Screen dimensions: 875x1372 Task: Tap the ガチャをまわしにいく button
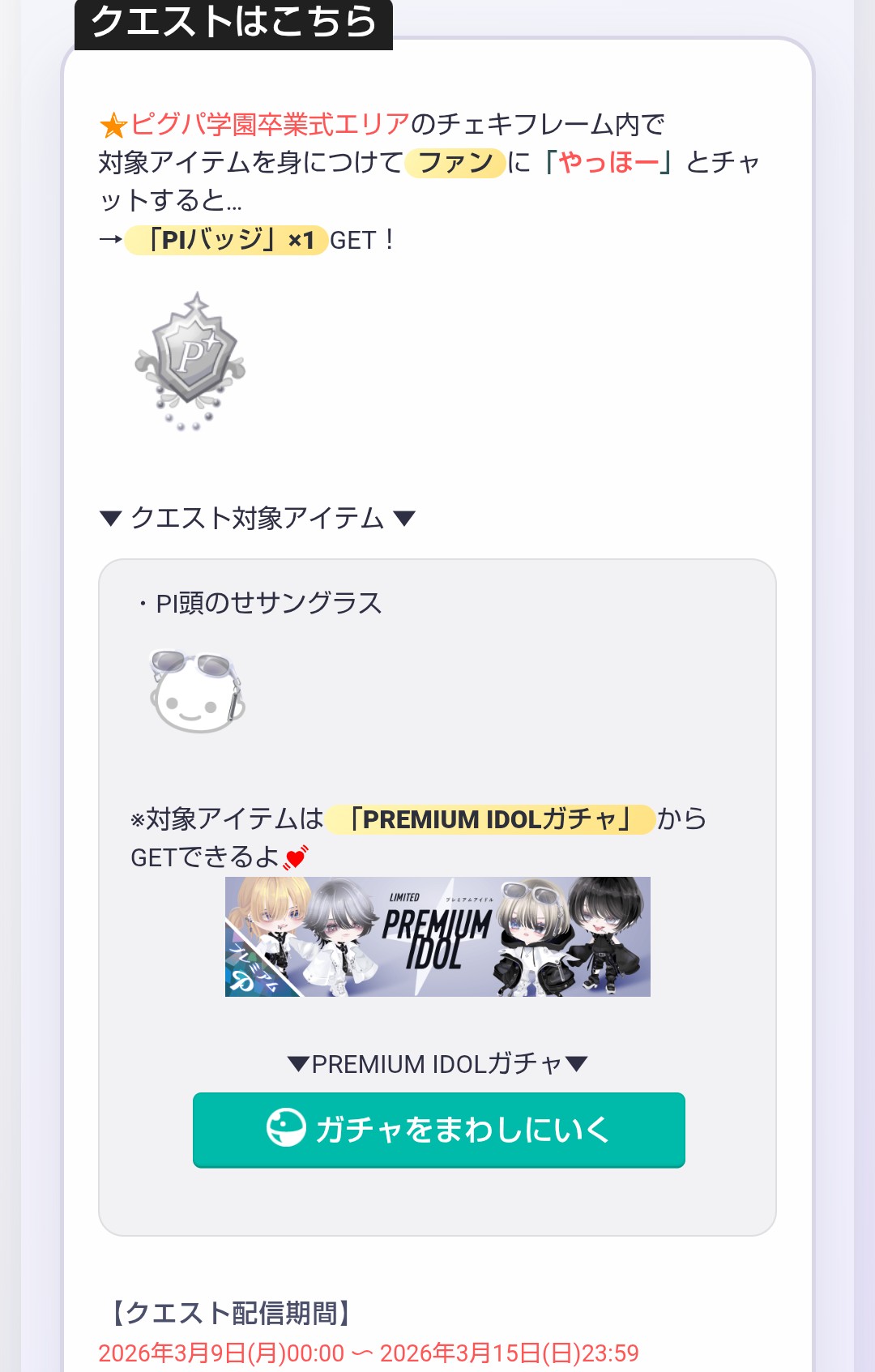coord(438,1130)
